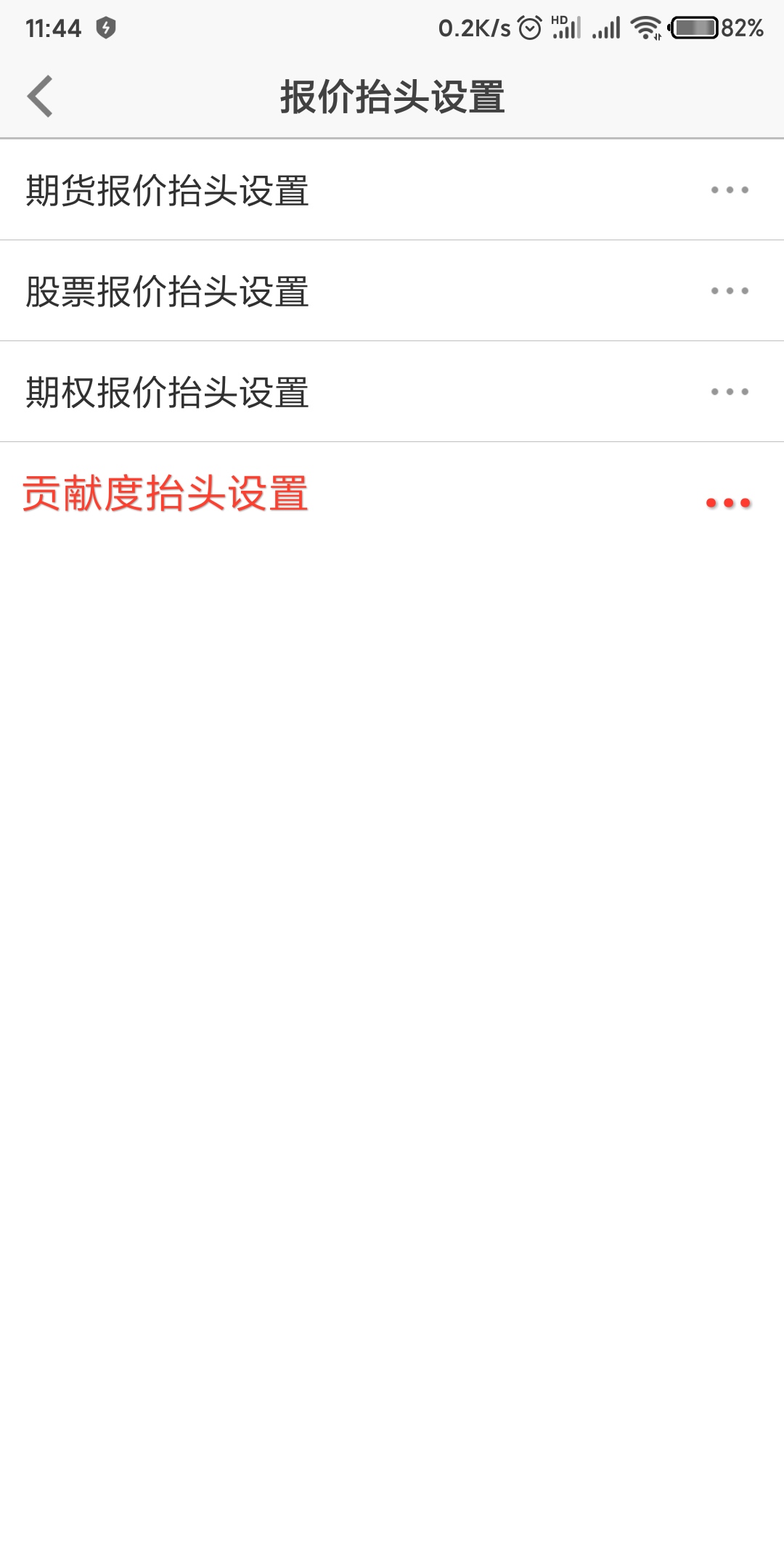
Task: Open 期权报价抬头设置 row
Action: (392, 392)
